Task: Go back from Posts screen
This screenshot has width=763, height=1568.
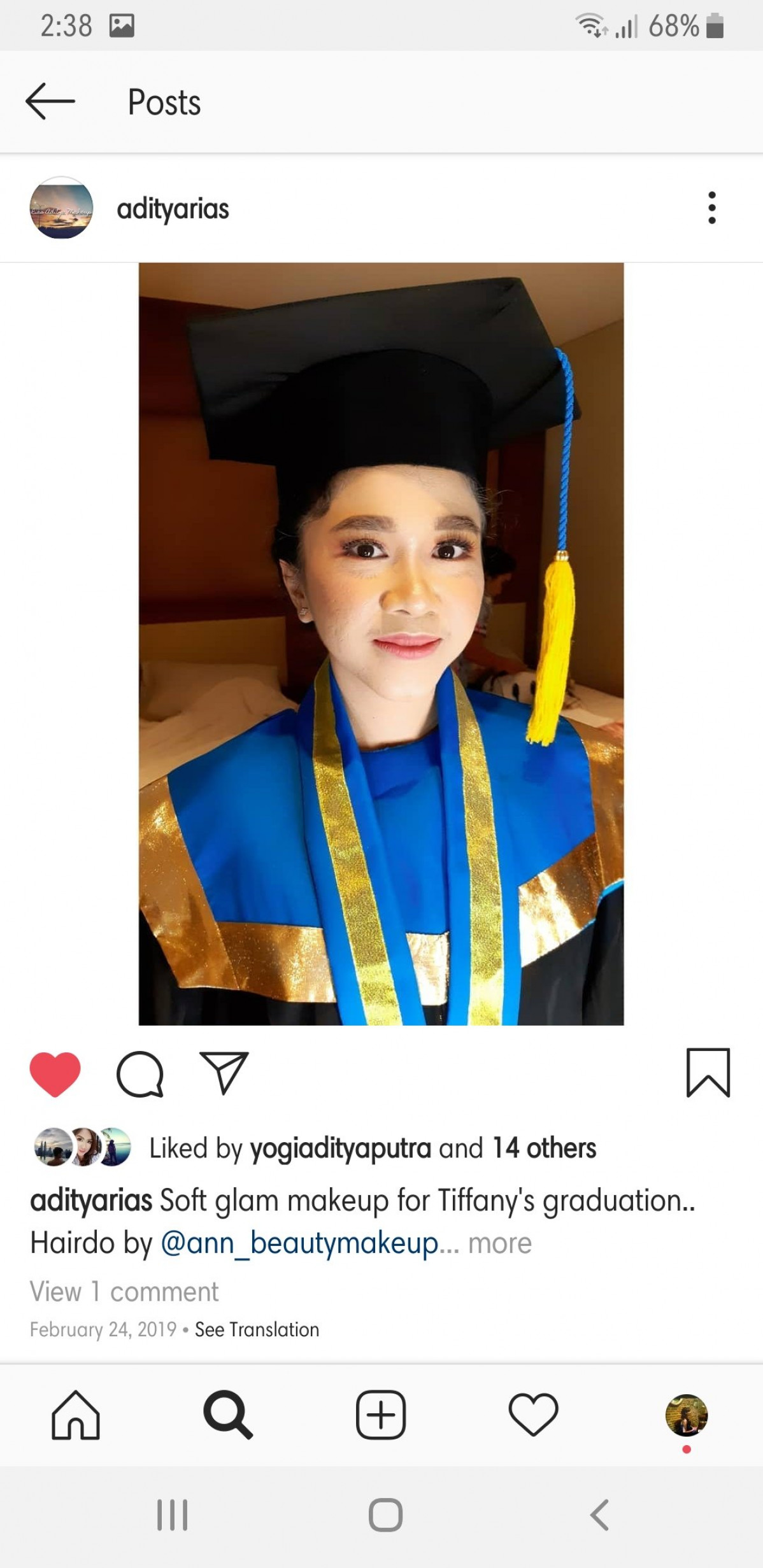Action: click(50, 101)
